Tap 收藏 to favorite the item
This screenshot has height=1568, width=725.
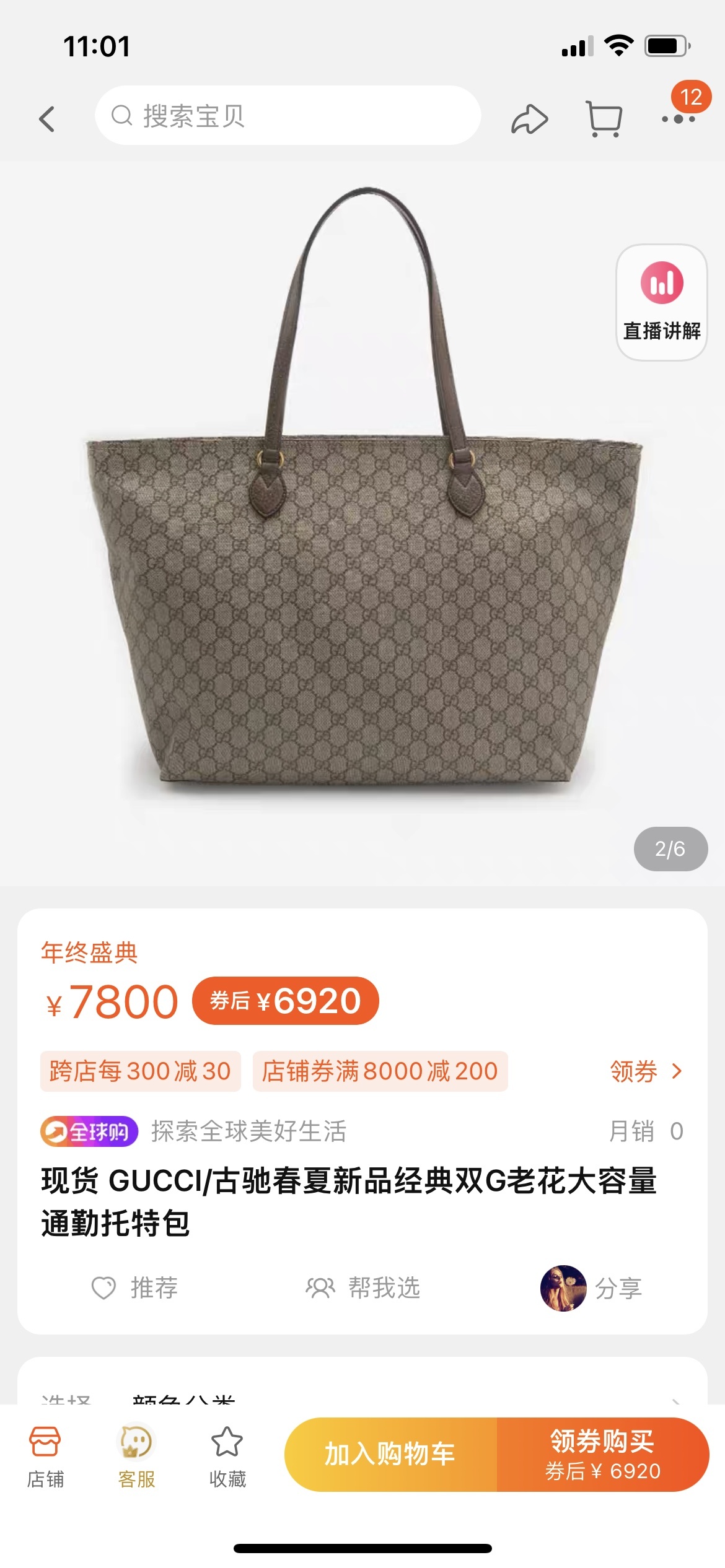[x=227, y=1457]
